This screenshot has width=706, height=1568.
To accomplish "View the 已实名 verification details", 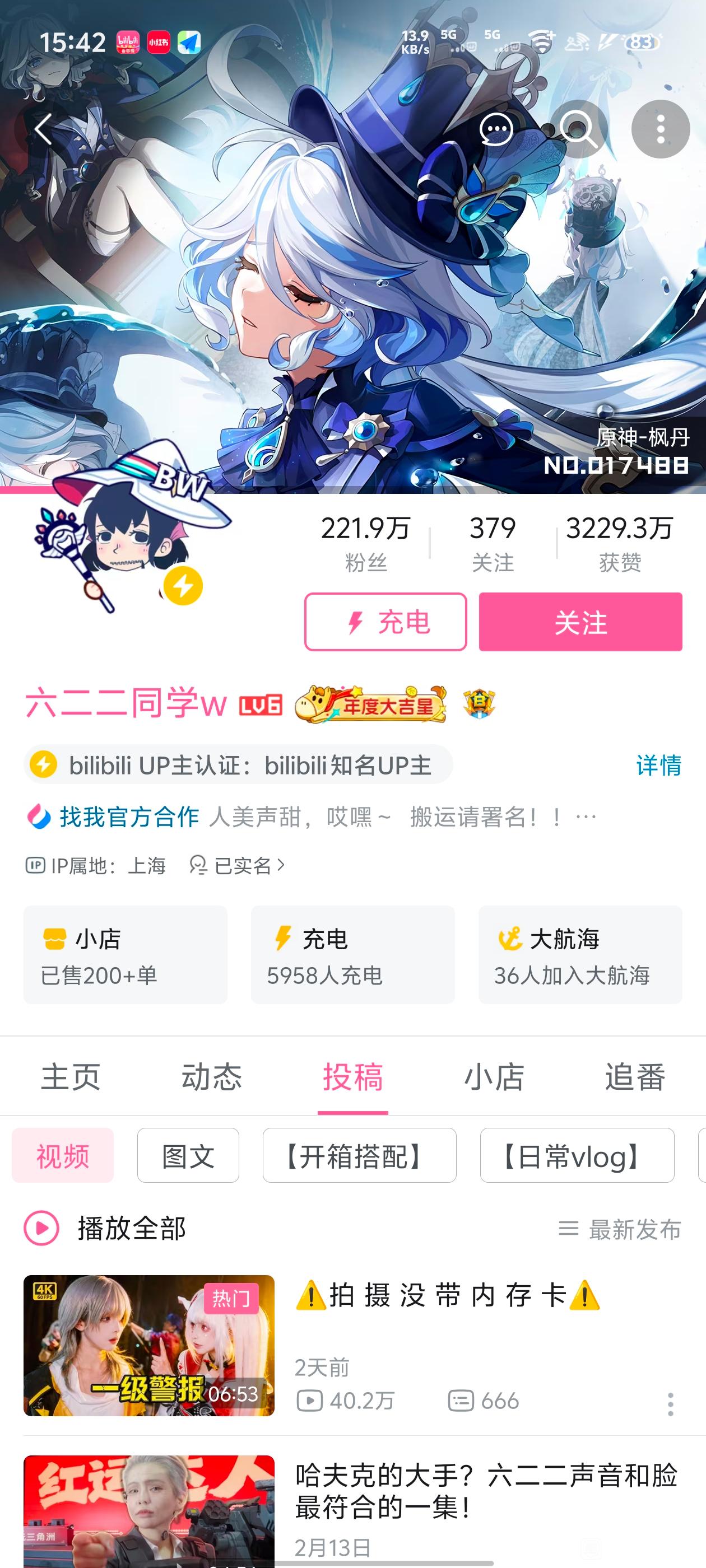I will tap(238, 865).
